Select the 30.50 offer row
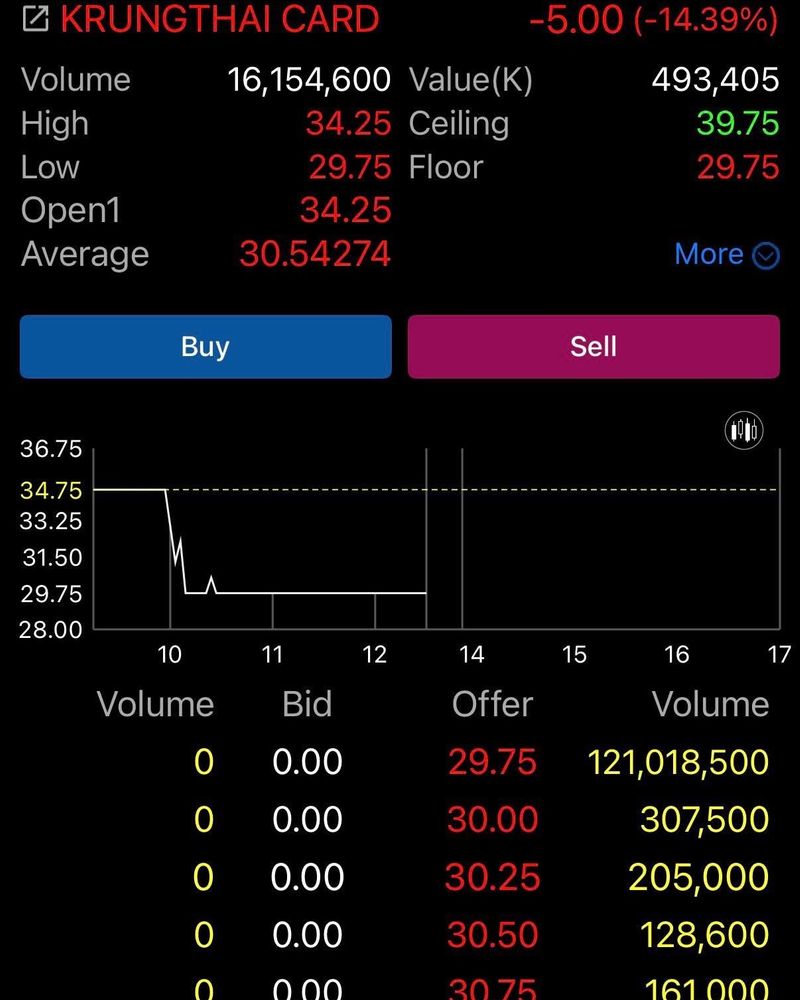 coord(492,935)
